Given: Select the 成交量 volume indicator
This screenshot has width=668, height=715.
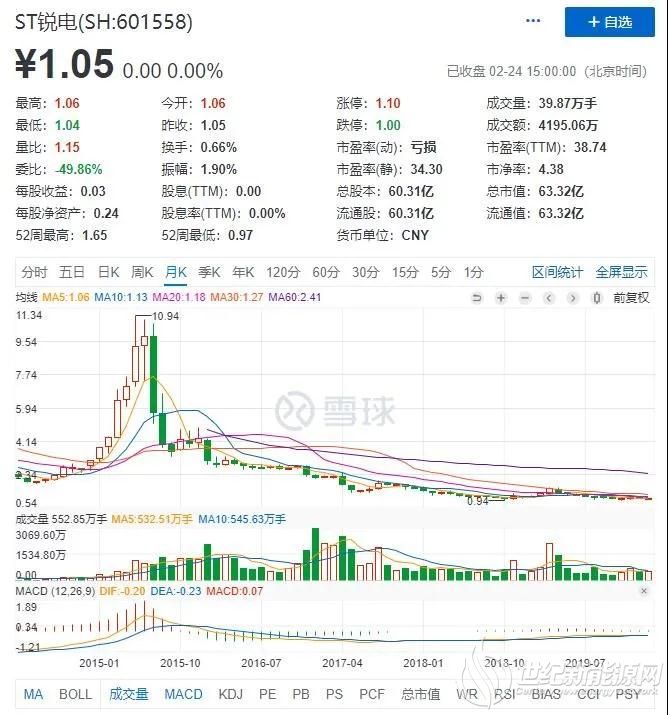Looking at the screenshot, I should 128,693.
